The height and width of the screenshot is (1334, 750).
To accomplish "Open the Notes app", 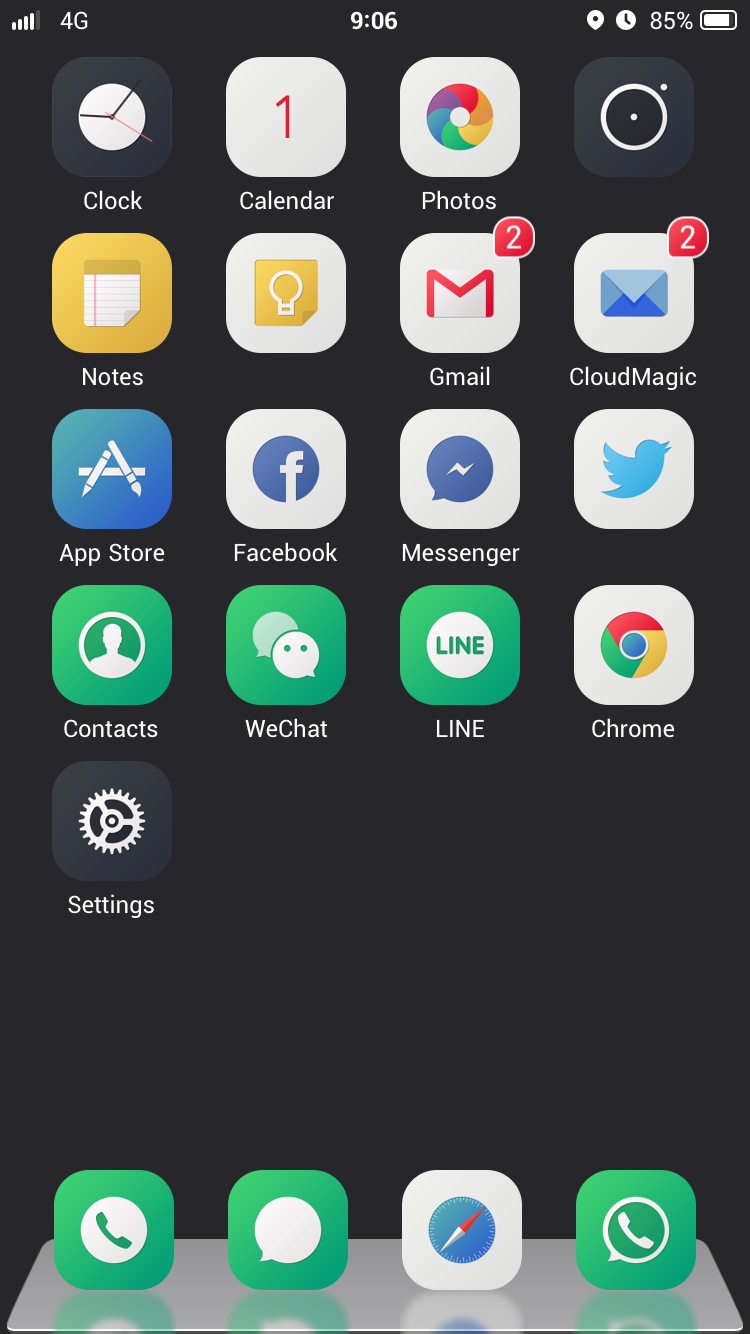I will coord(112,293).
